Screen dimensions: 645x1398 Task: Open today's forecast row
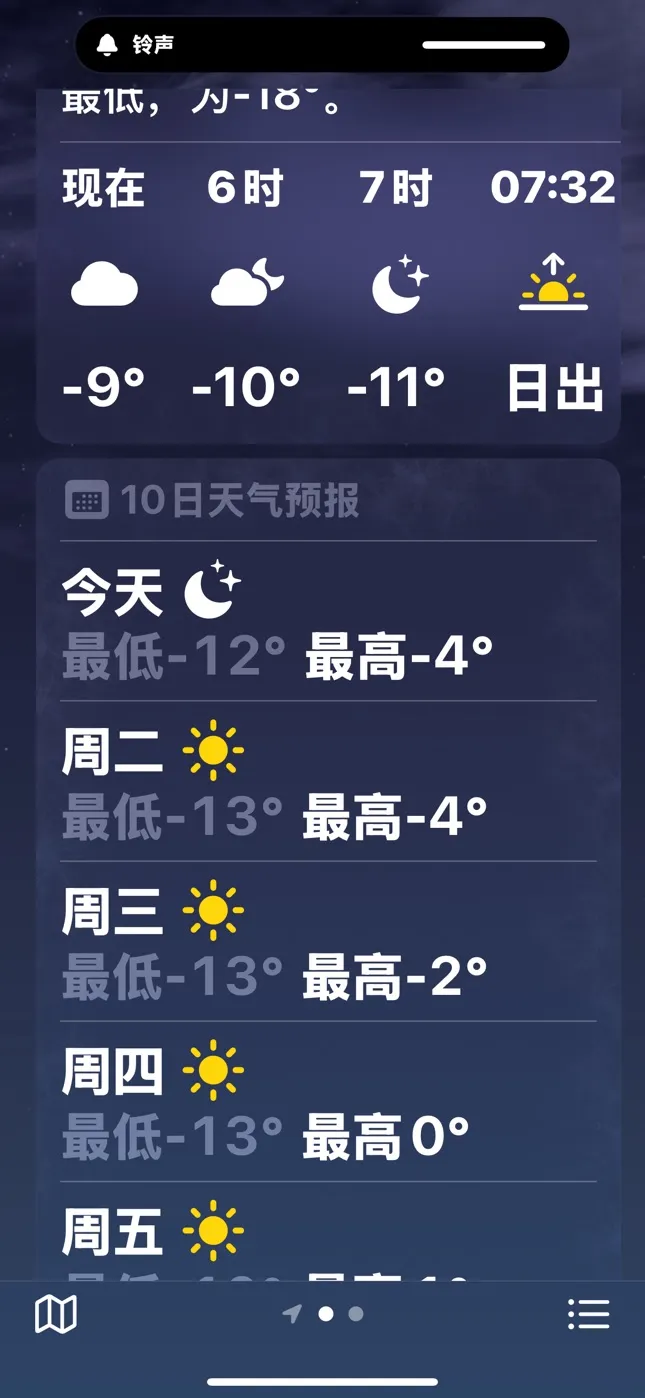328,622
